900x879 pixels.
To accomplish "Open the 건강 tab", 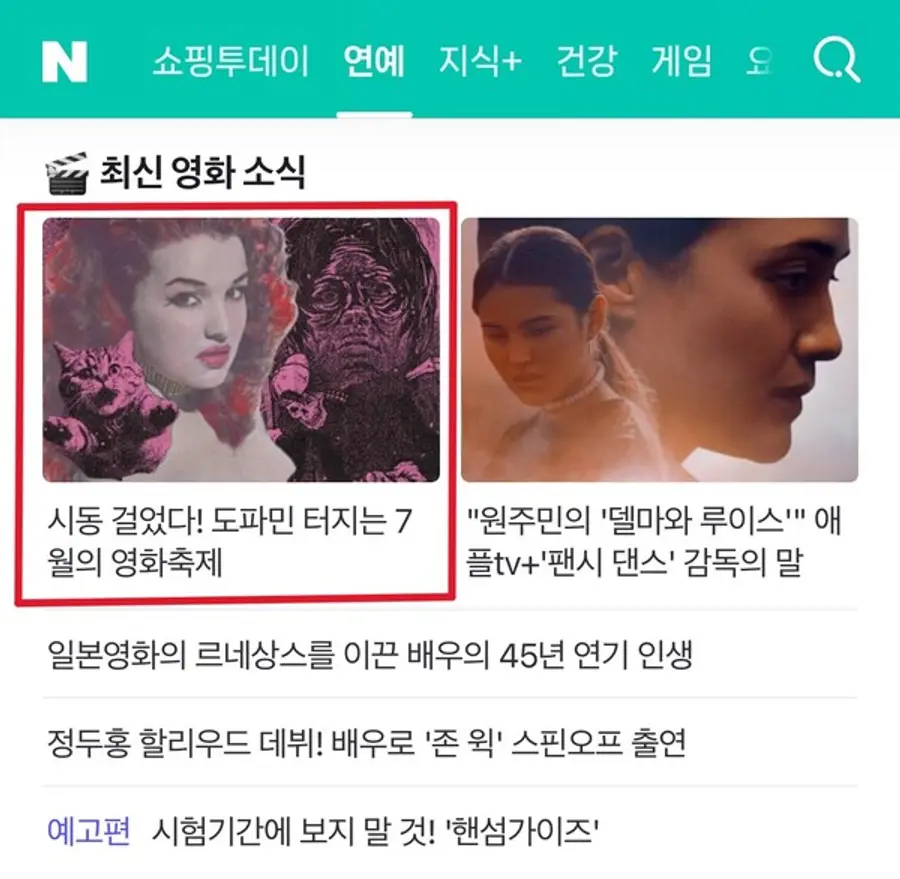I will point(586,61).
